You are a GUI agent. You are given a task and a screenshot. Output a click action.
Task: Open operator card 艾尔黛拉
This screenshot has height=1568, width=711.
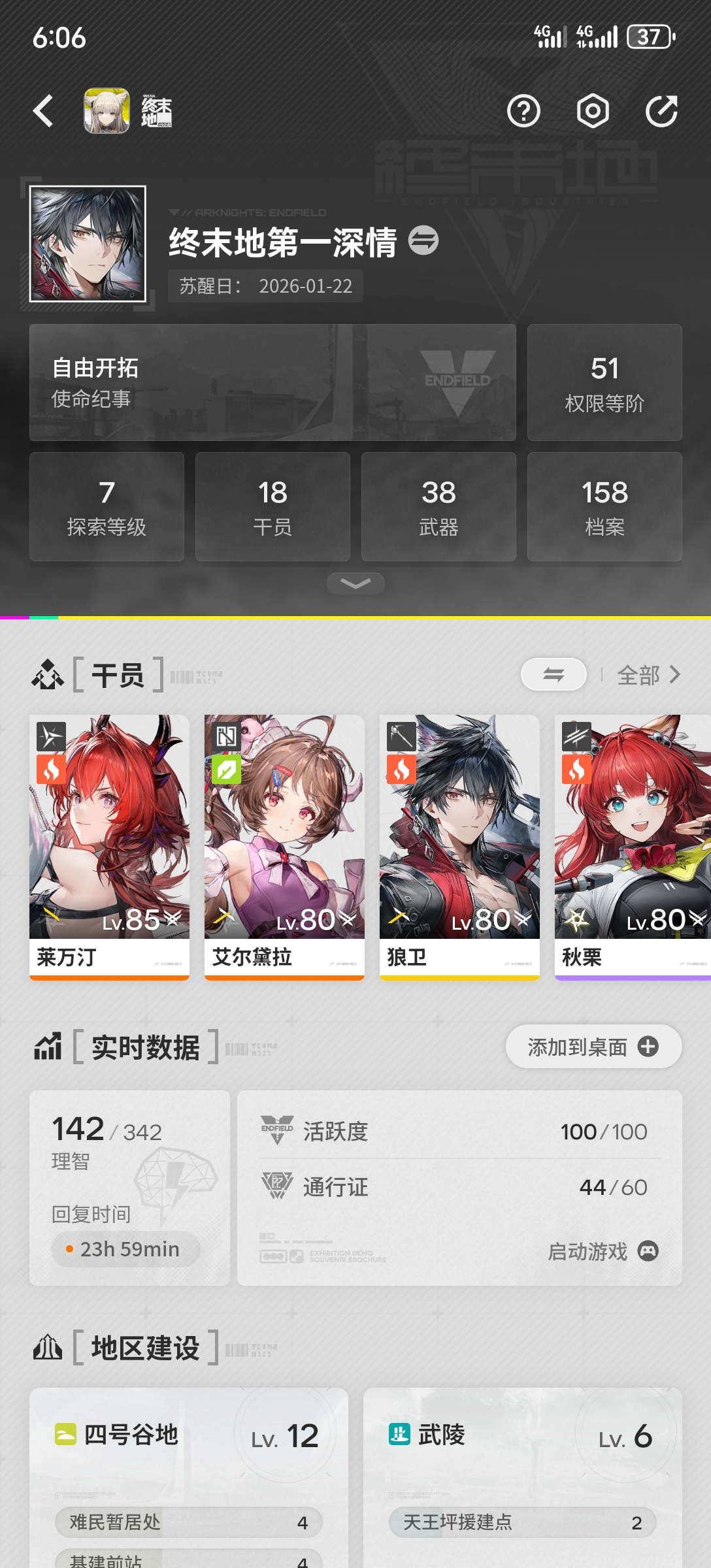[284, 847]
